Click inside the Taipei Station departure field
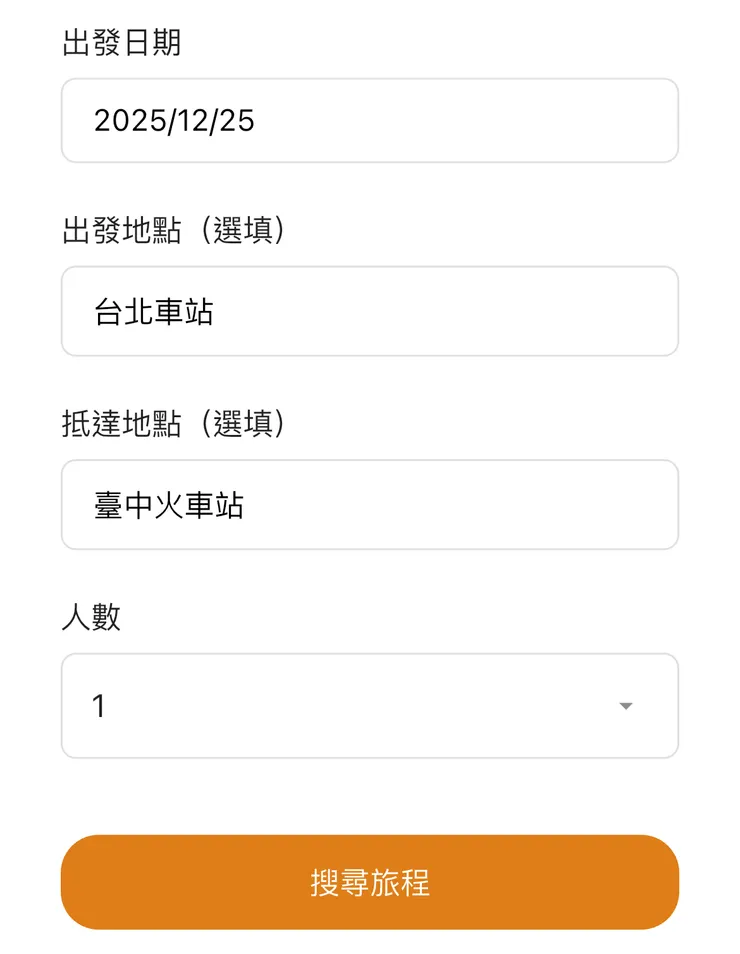 370,311
